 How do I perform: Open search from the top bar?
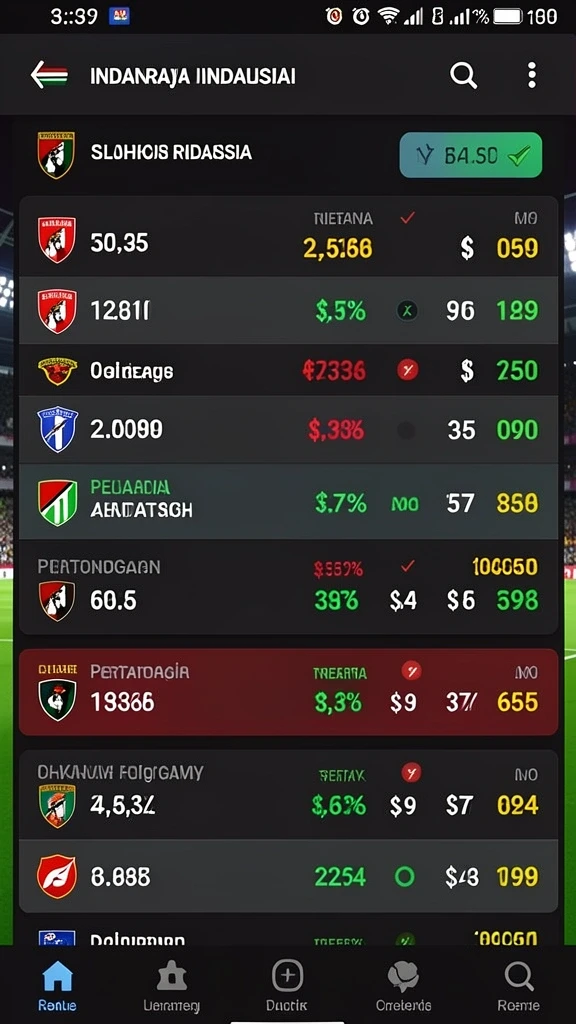click(464, 76)
